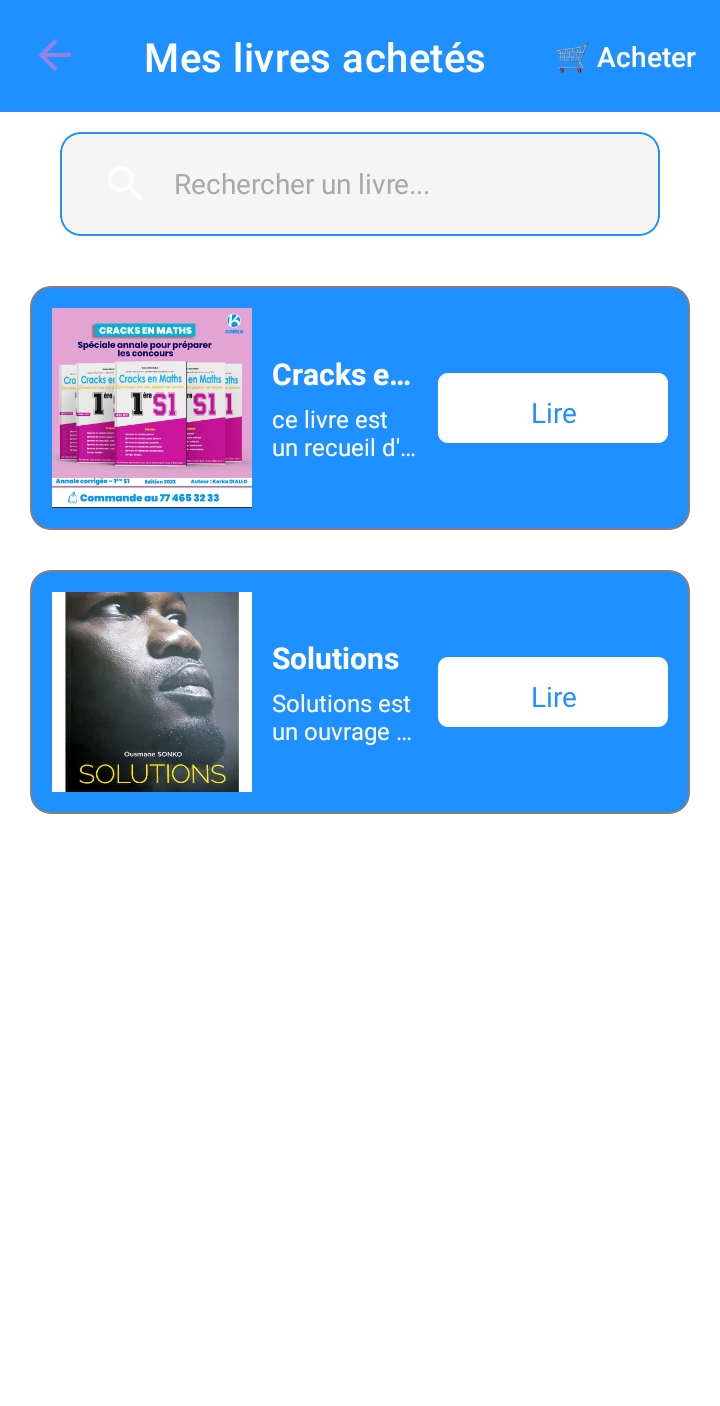This screenshot has height=1406, width=720.
Task: Tap Lire for the Solutions book
Action: click(x=552, y=692)
